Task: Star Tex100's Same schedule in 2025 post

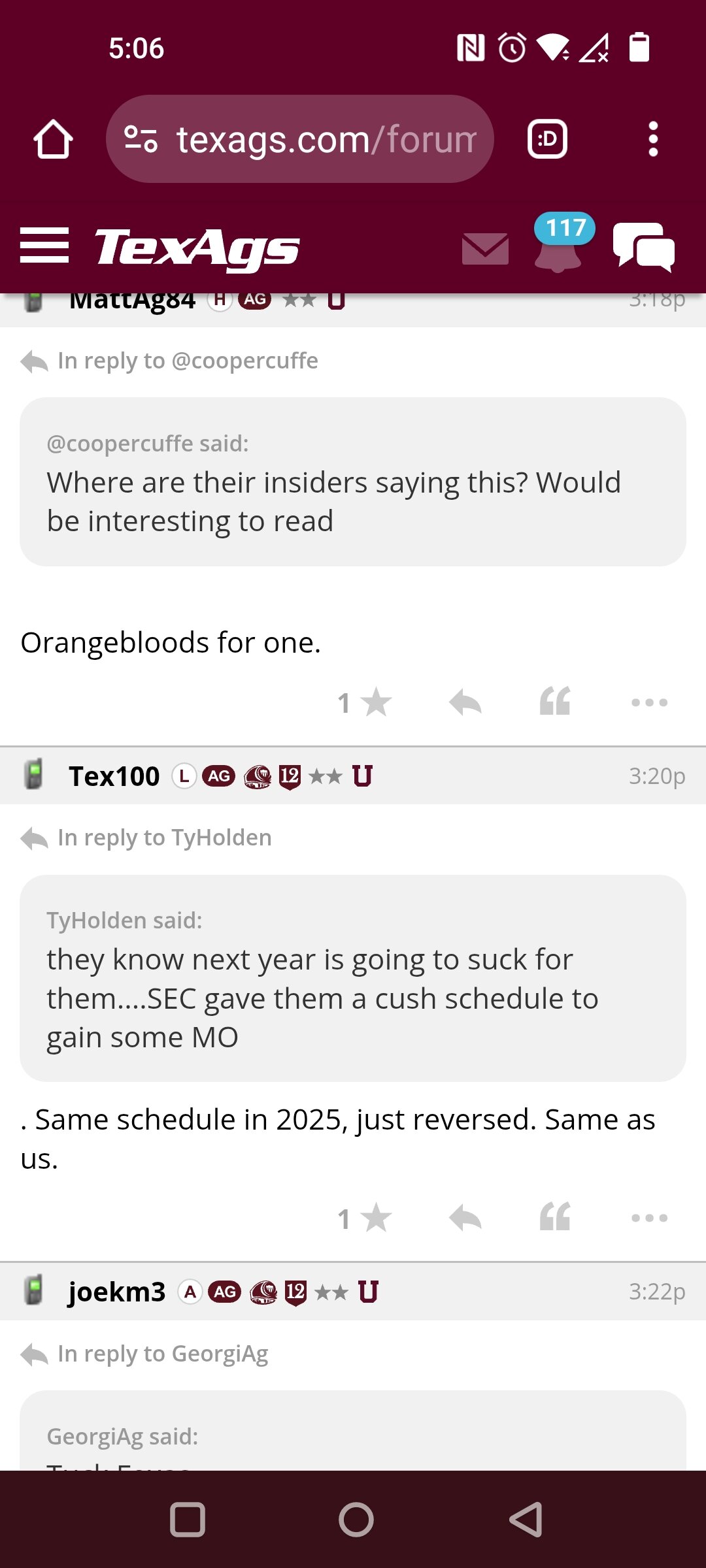Action: (x=364, y=1218)
